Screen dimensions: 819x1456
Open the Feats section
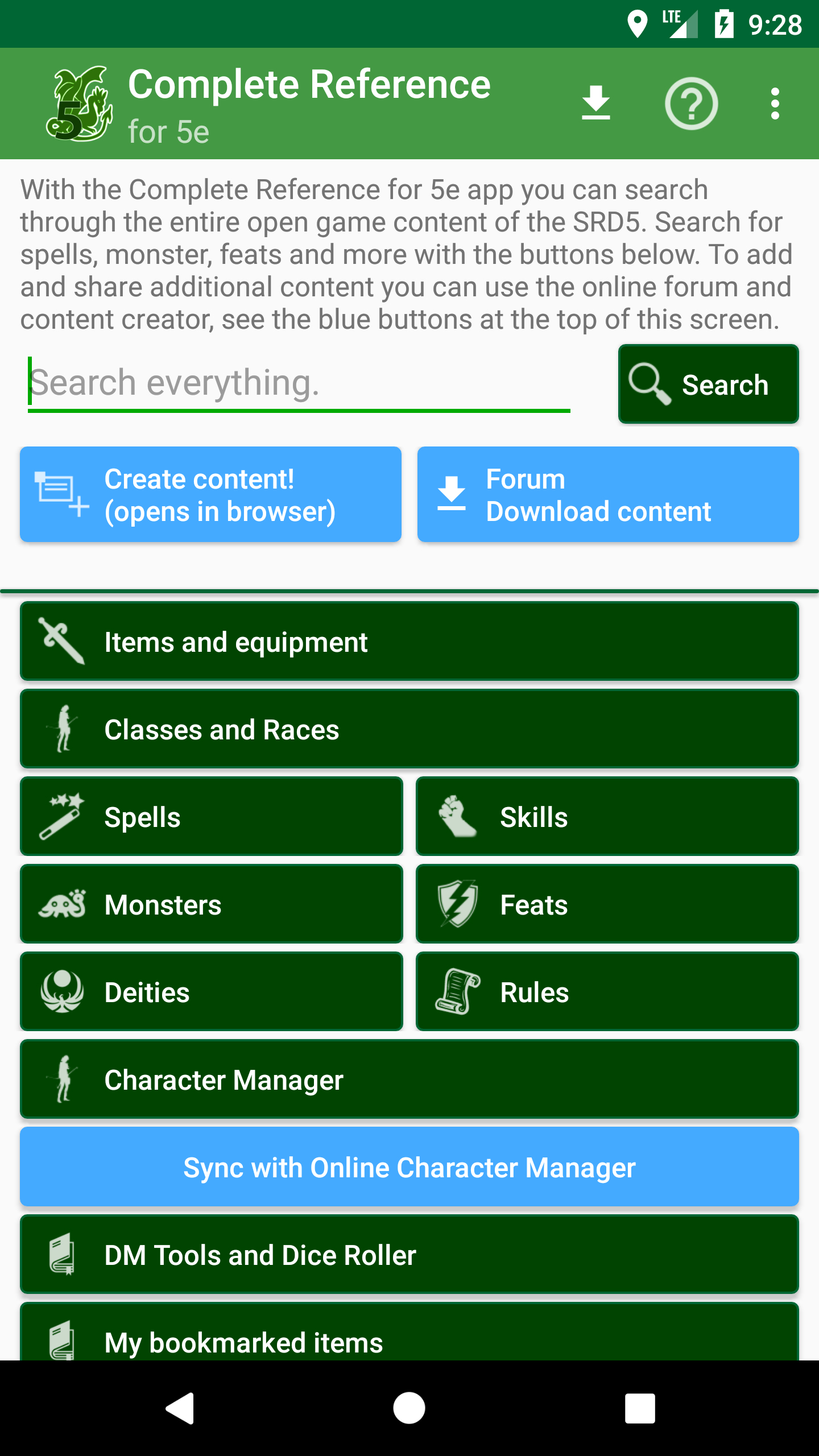607,904
